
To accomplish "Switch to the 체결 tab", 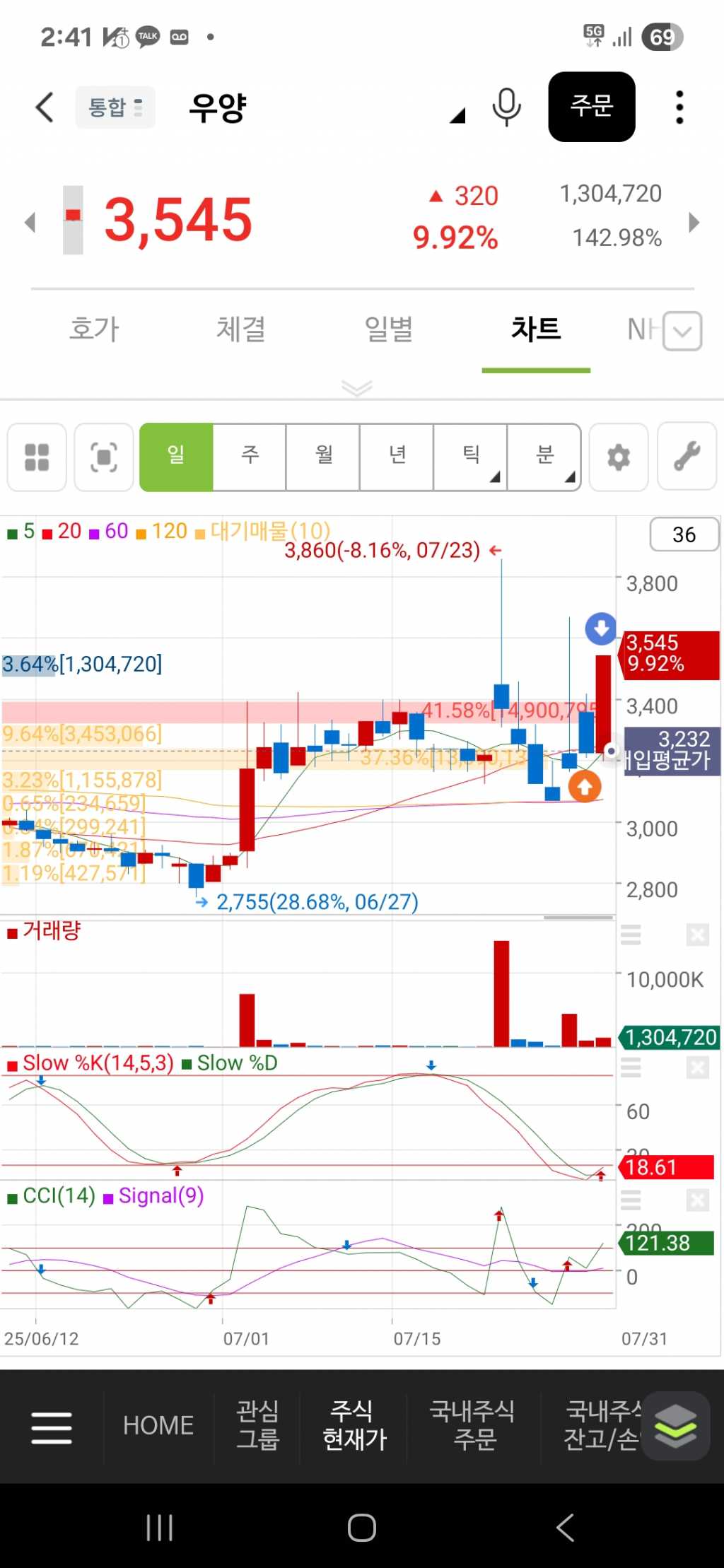I will point(241,329).
